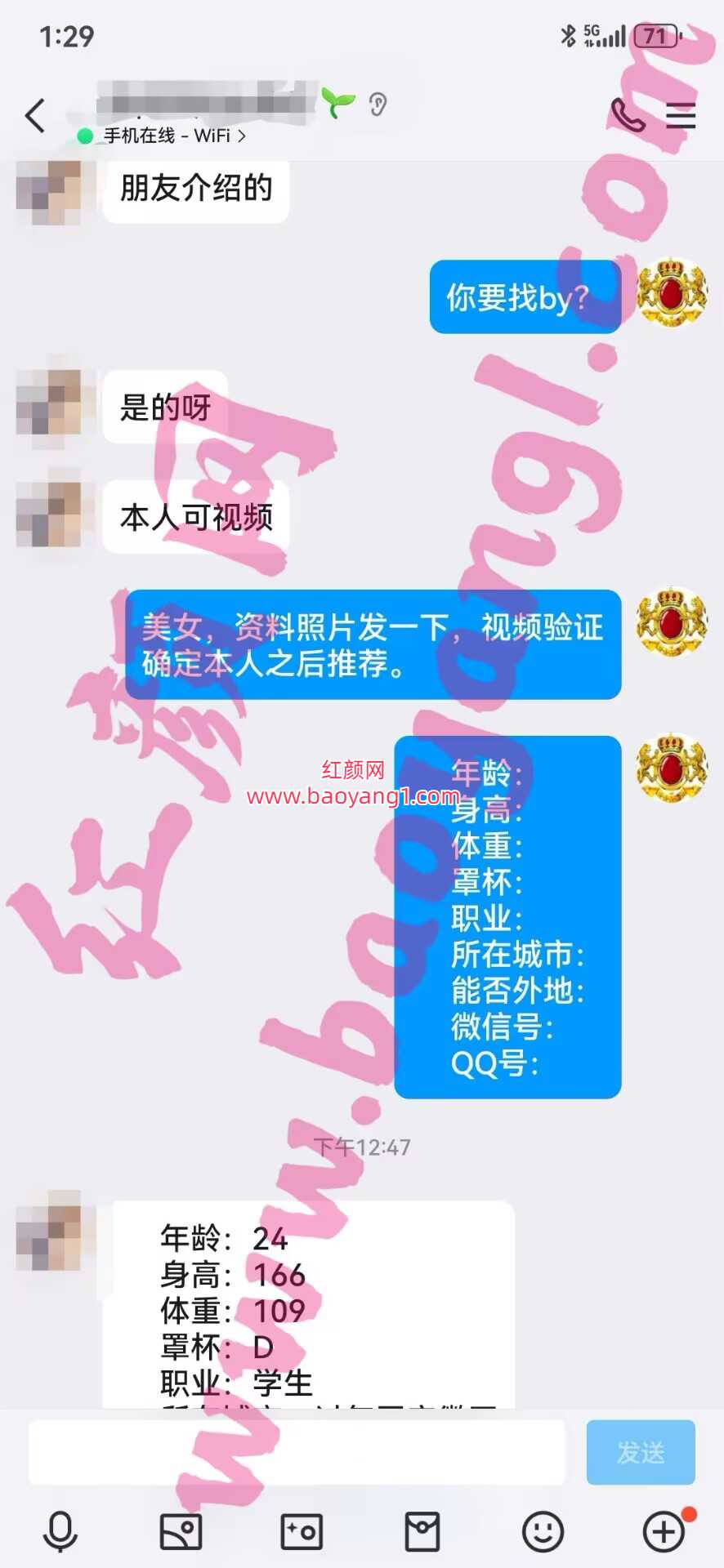
Task: Go back to the chat list
Action: pyautogui.click(x=35, y=116)
